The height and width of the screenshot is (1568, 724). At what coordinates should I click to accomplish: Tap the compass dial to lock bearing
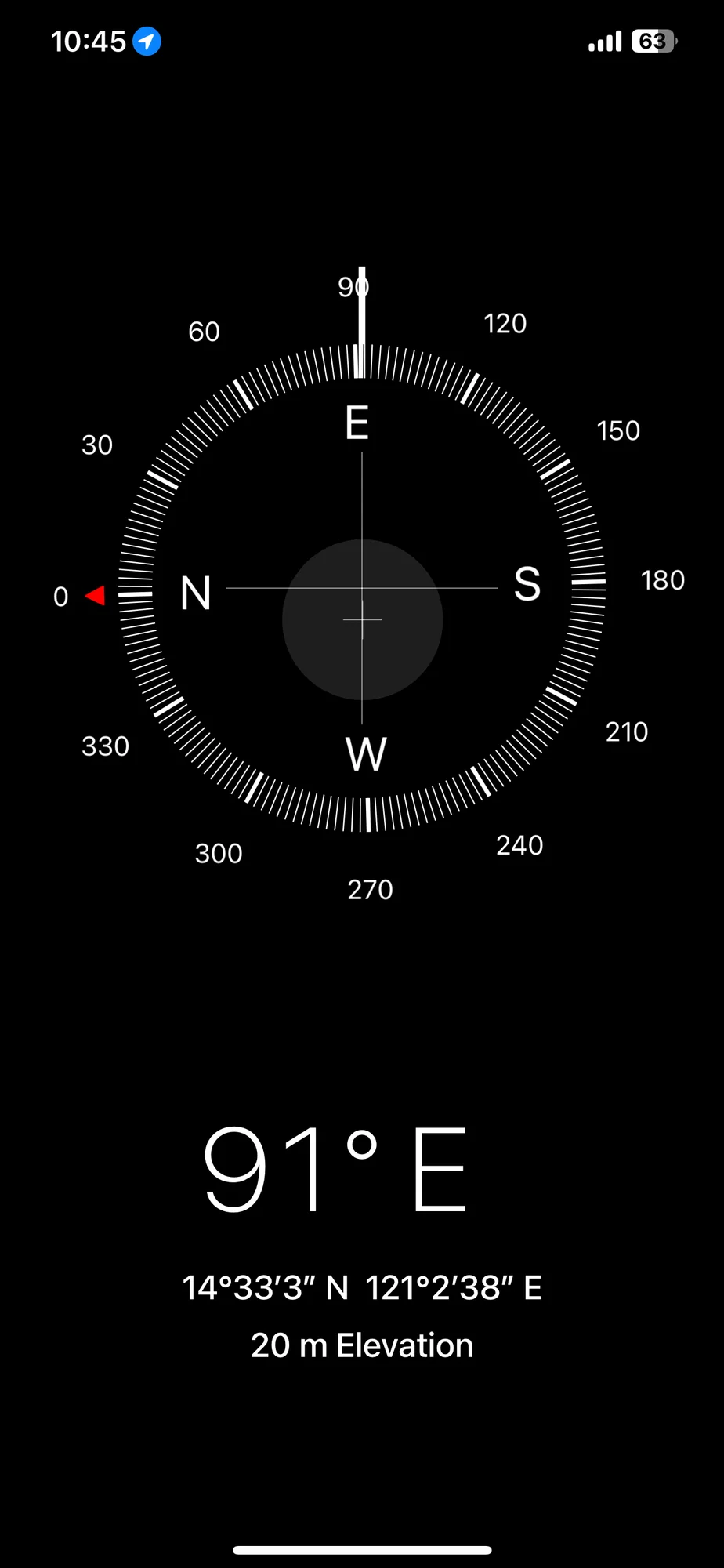tap(362, 588)
